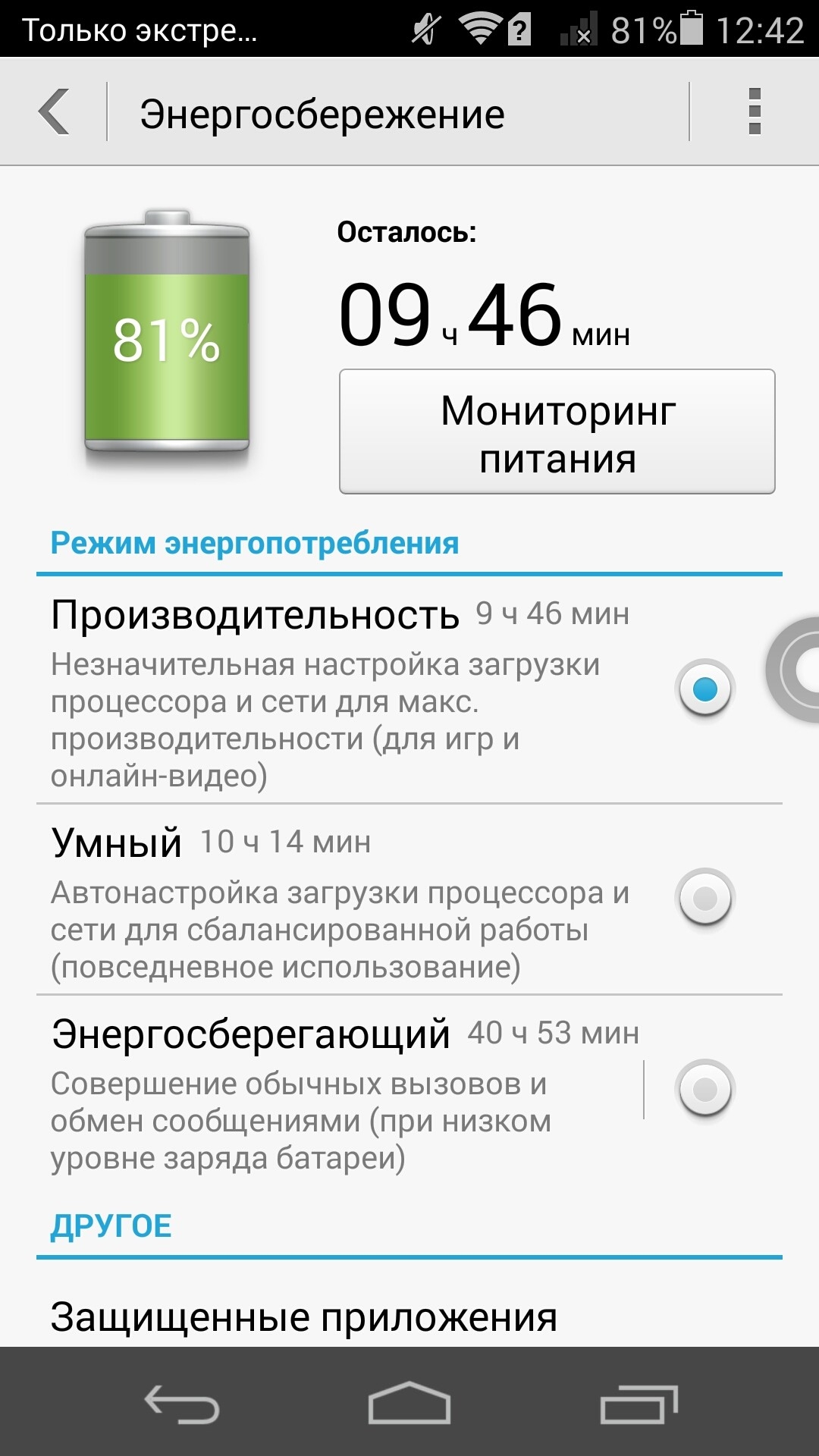This screenshot has height=1456, width=819.
Task: Go back using the header arrow
Action: point(55,112)
